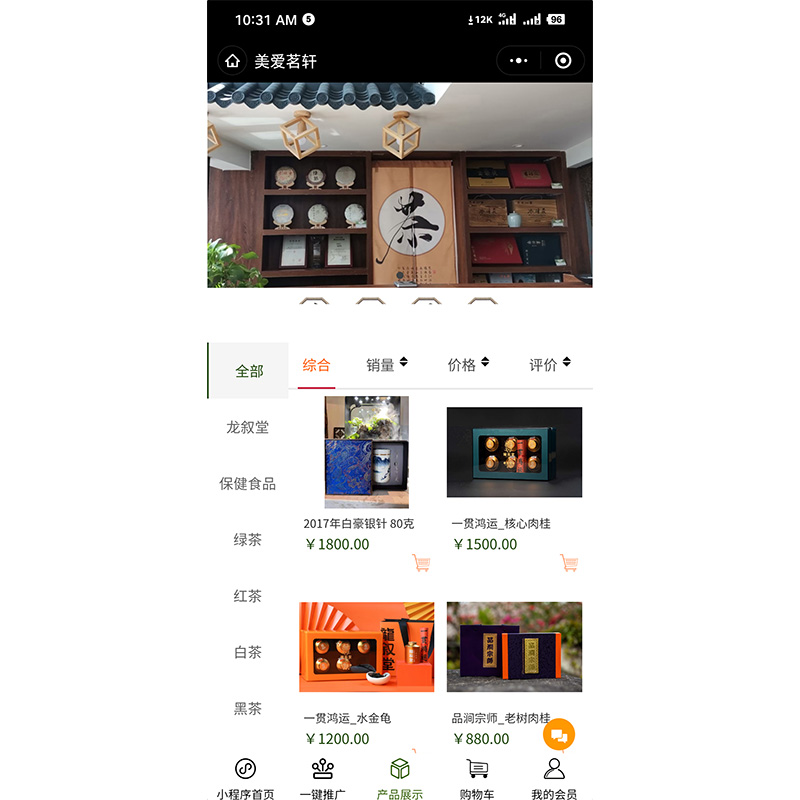This screenshot has width=800, height=800.
Task: Open the 绿茶 category
Action: pos(247,539)
